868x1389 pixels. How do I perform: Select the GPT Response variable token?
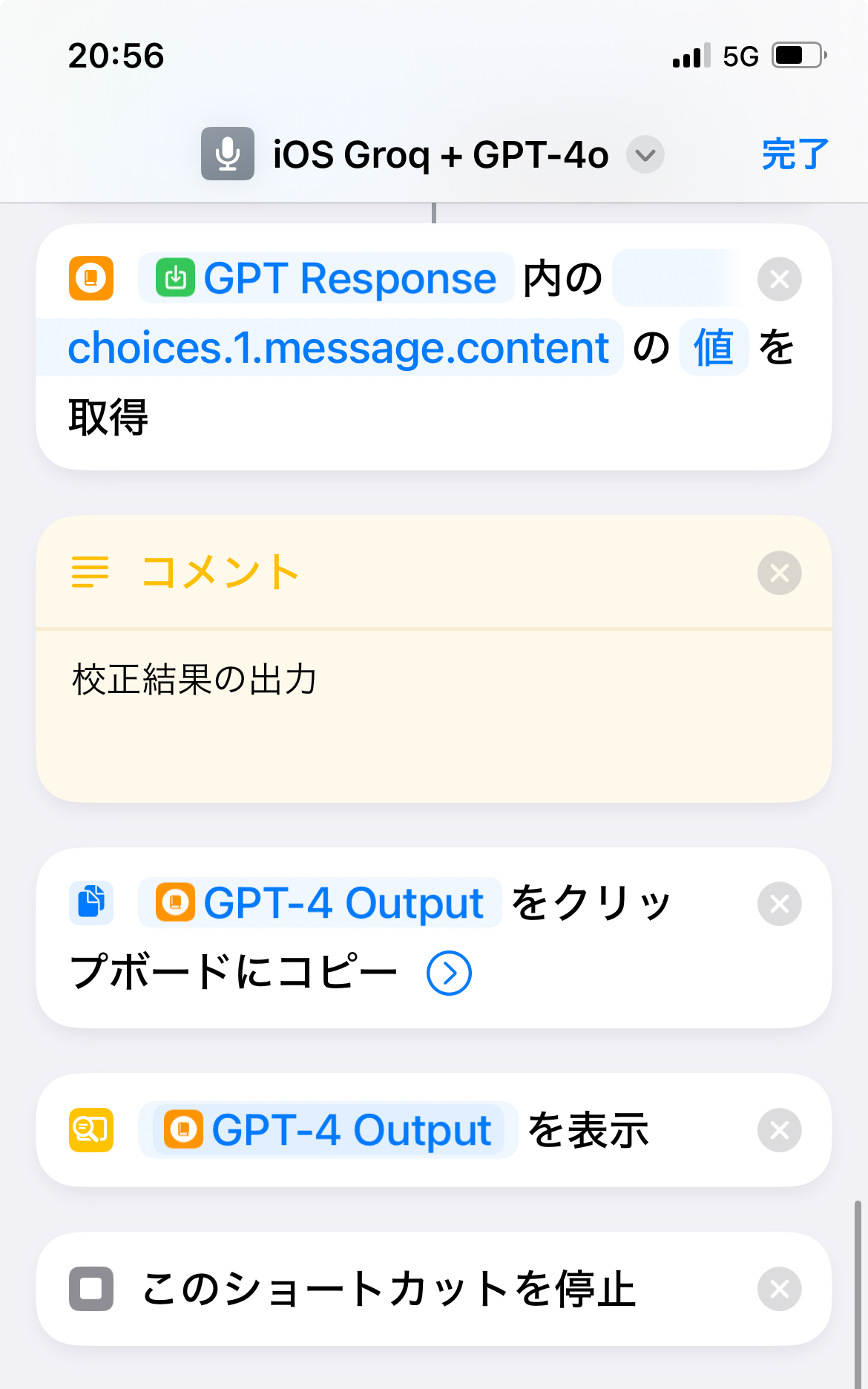[x=326, y=279]
